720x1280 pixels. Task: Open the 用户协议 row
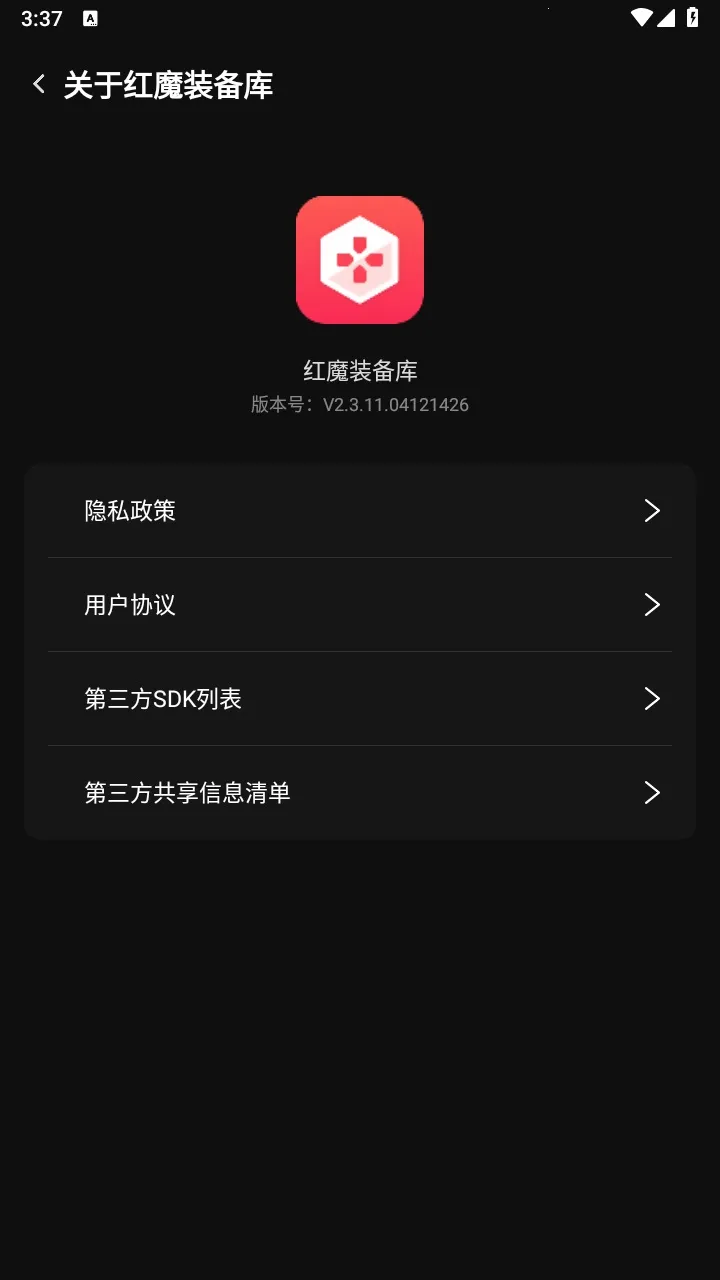360,605
